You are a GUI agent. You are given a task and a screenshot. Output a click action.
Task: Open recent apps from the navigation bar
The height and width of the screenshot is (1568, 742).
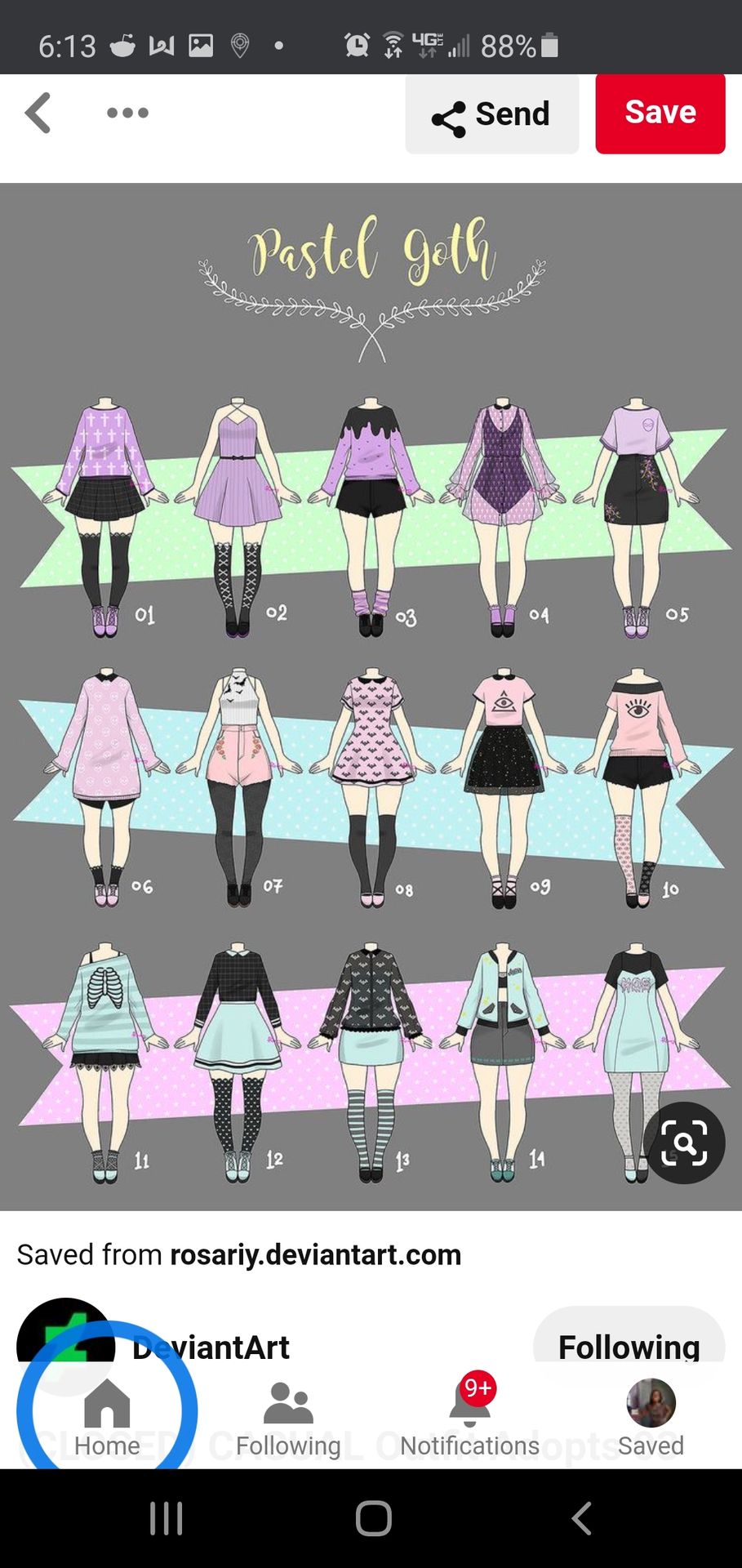(x=167, y=1519)
